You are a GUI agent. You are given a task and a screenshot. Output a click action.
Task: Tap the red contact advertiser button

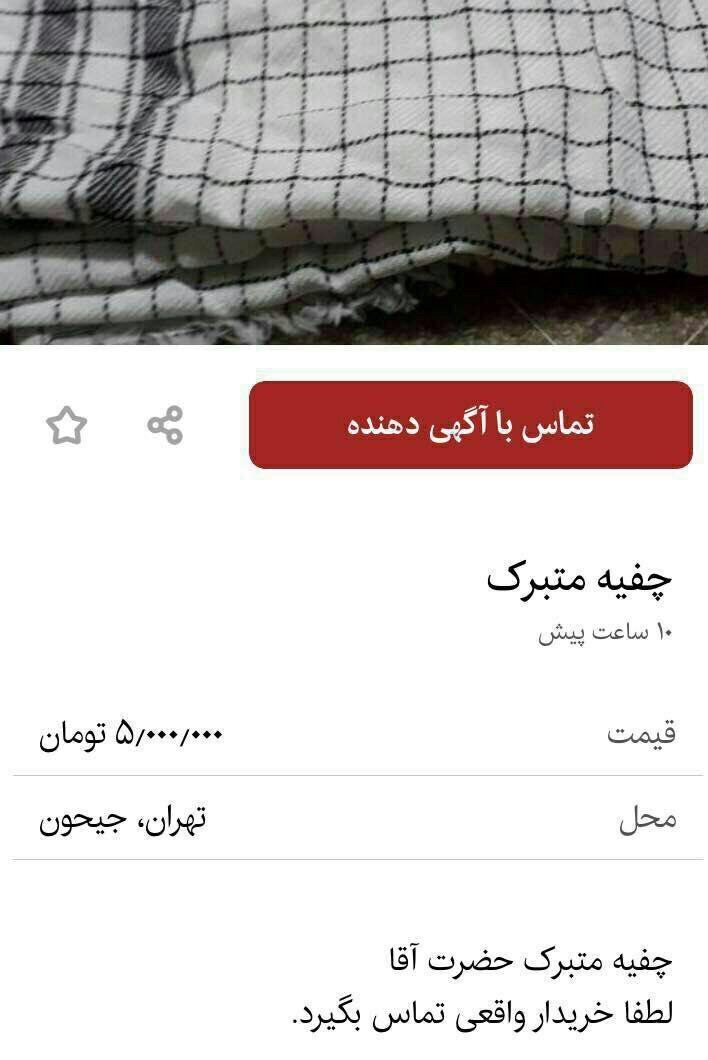click(x=470, y=425)
